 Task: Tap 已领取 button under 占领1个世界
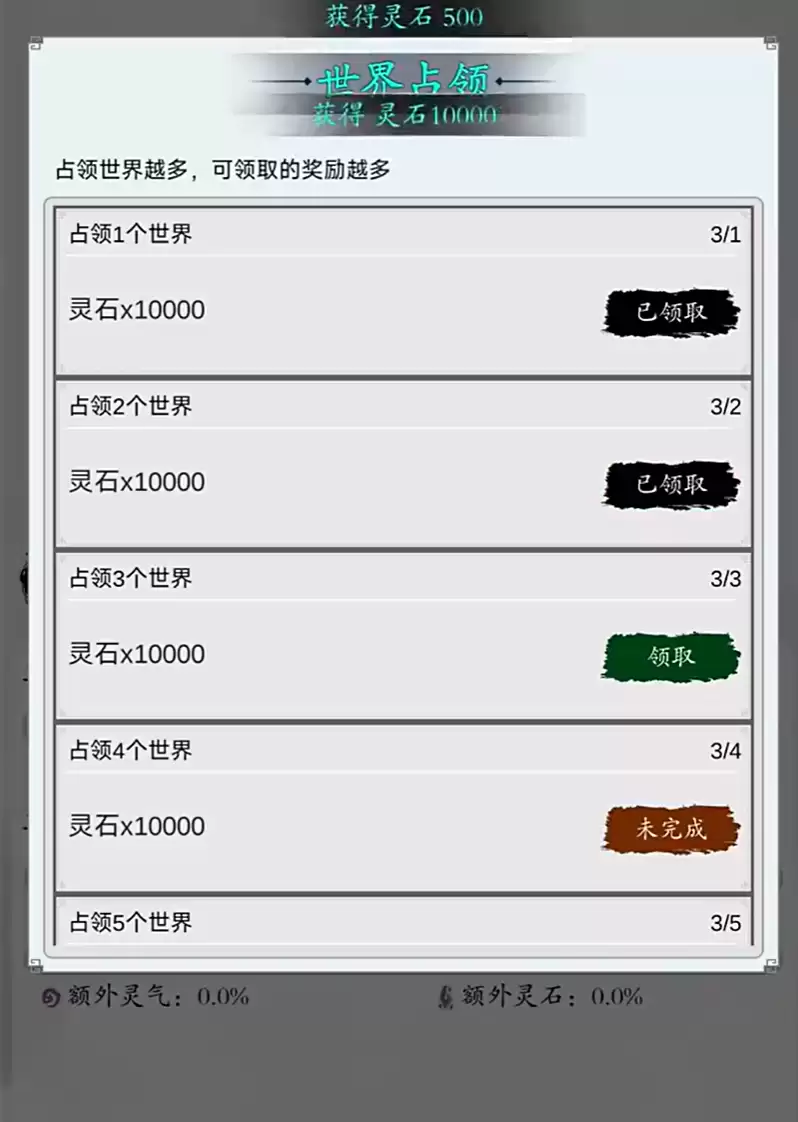671,312
